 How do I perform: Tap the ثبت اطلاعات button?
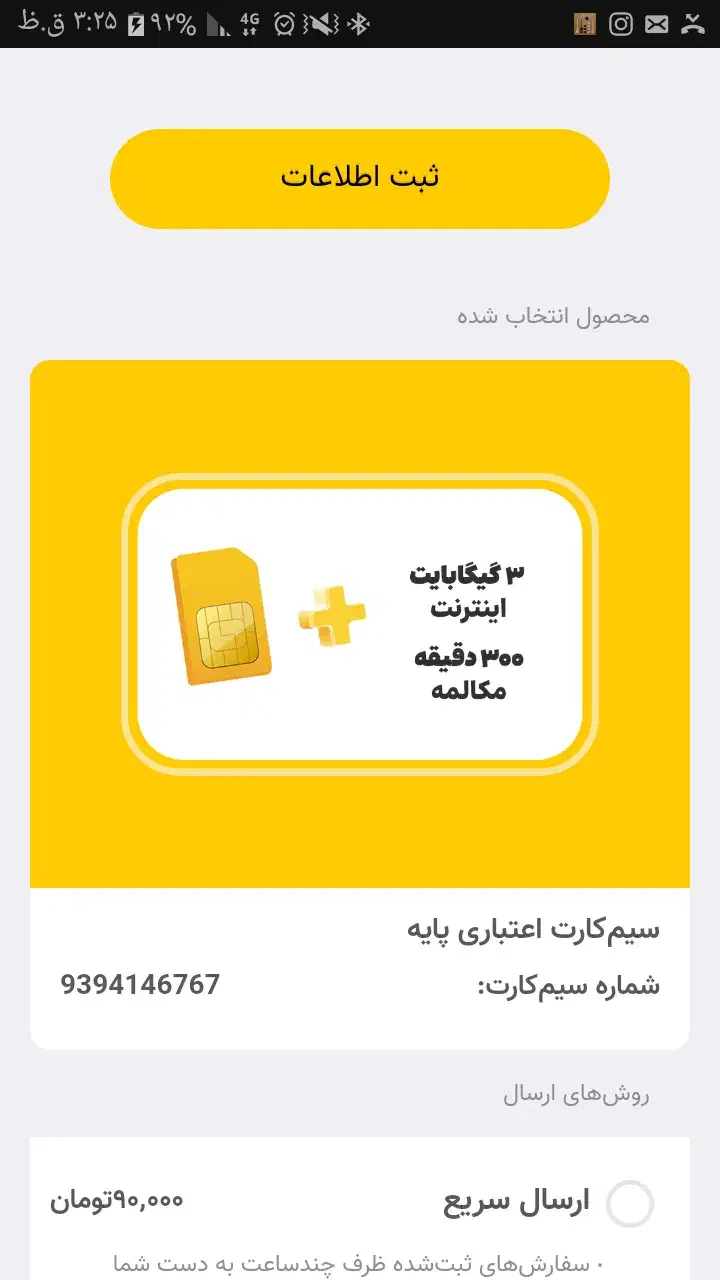[360, 177]
